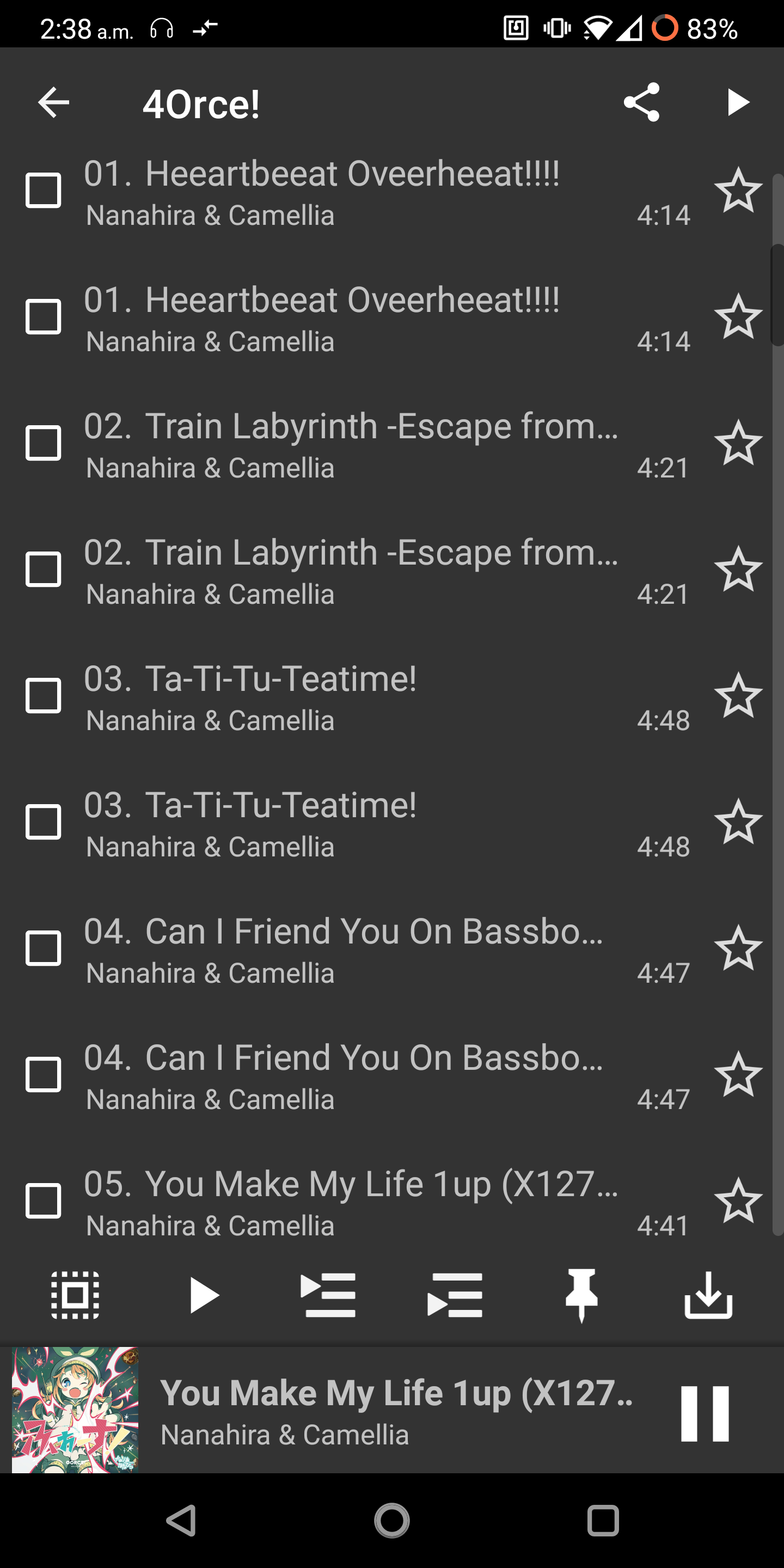Play selection from the action toolbar
784x1568 pixels.
[203, 1295]
